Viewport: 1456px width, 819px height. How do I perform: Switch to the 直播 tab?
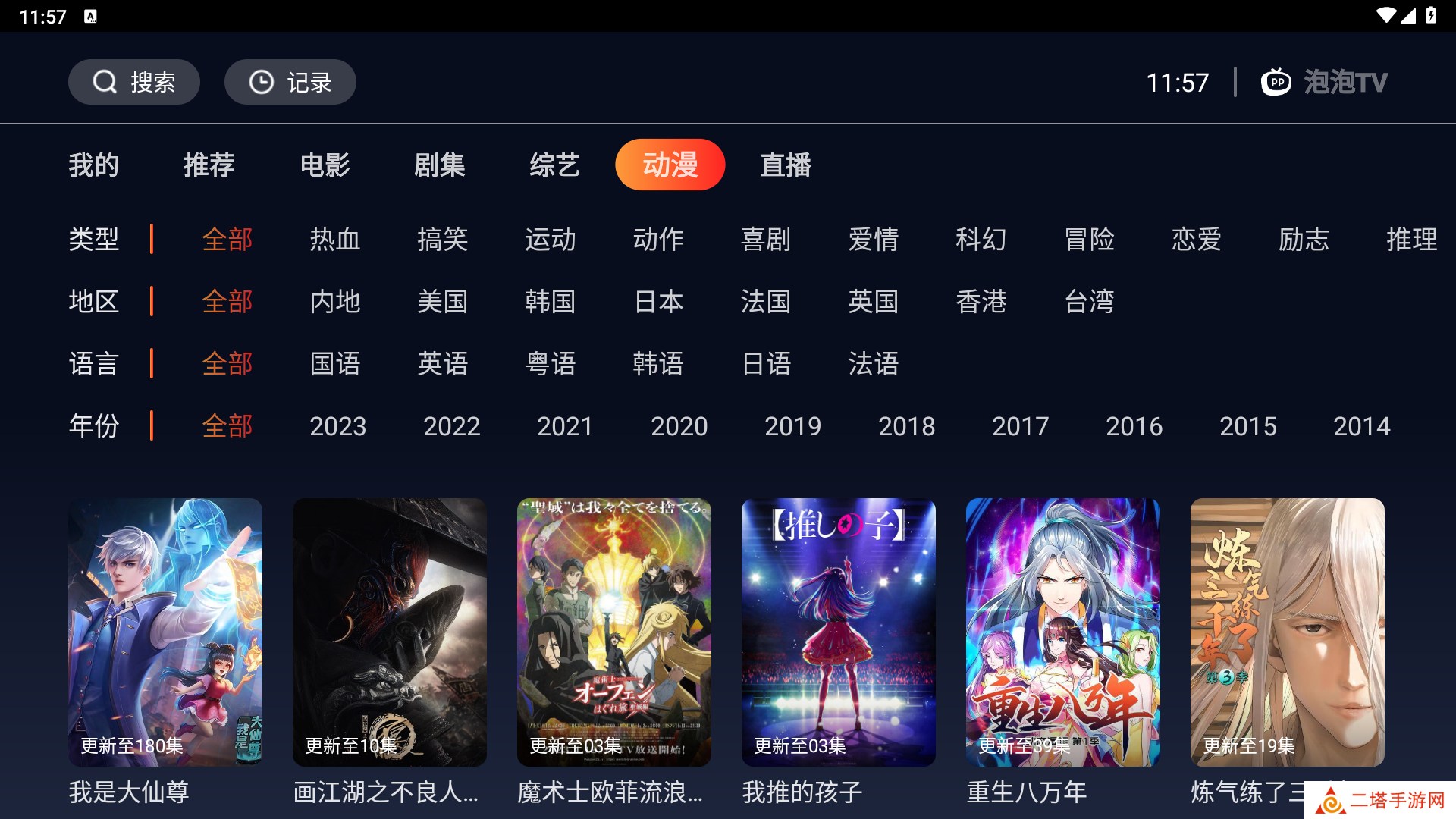point(786,165)
